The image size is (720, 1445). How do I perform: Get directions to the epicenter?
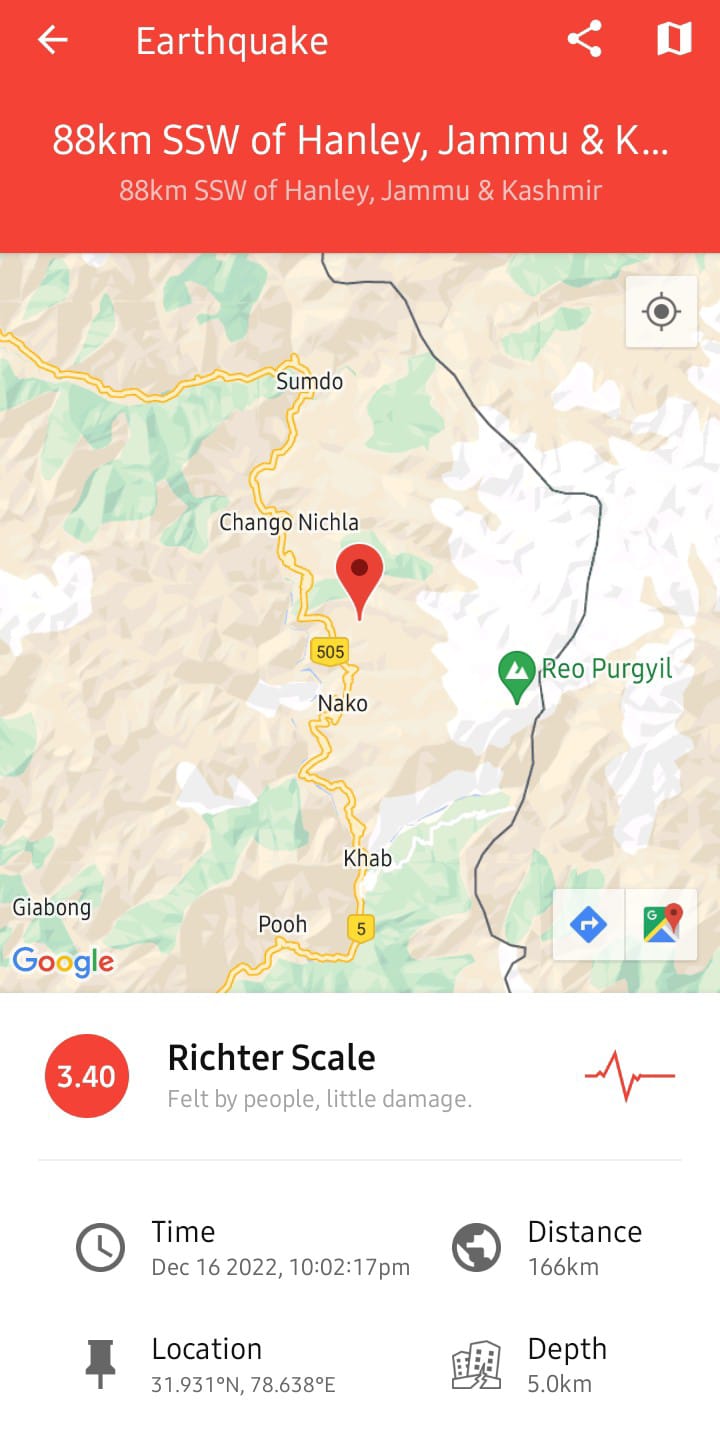(x=588, y=924)
